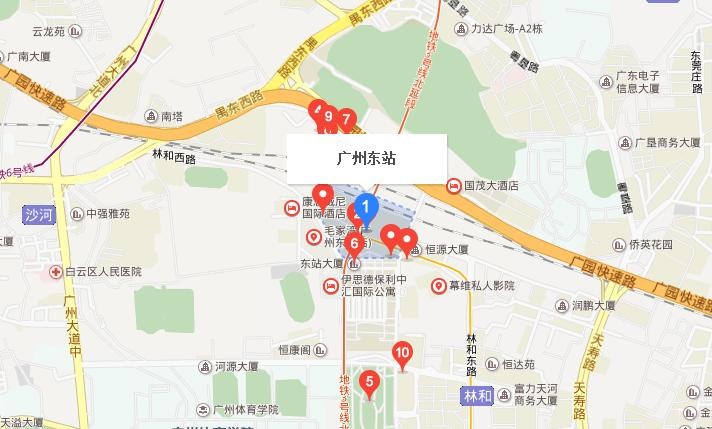Open the red marker numbered 6

(x=354, y=243)
